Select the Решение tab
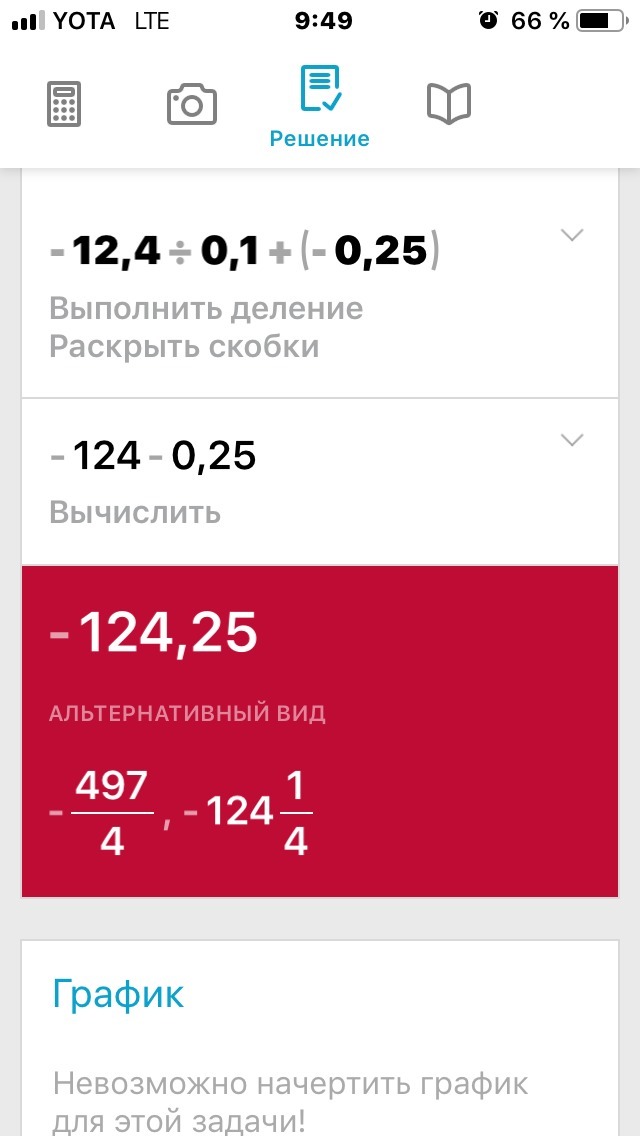 click(320, 107)
